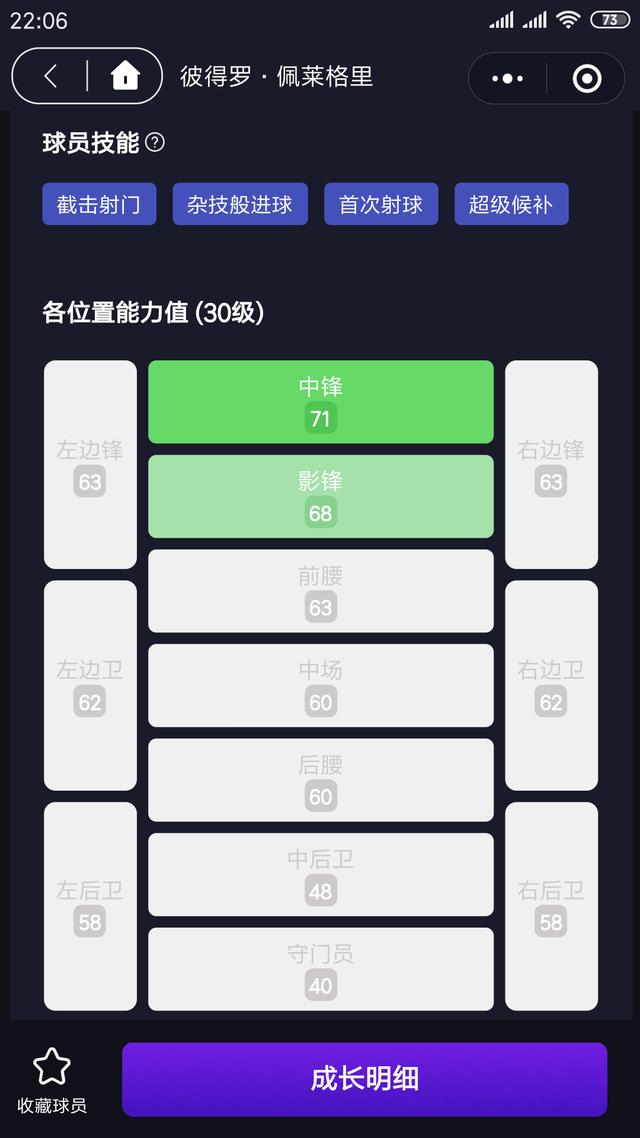Open the three-dot more menu
The height and width of the screenshot is (1138, 640).
[508, 78]
